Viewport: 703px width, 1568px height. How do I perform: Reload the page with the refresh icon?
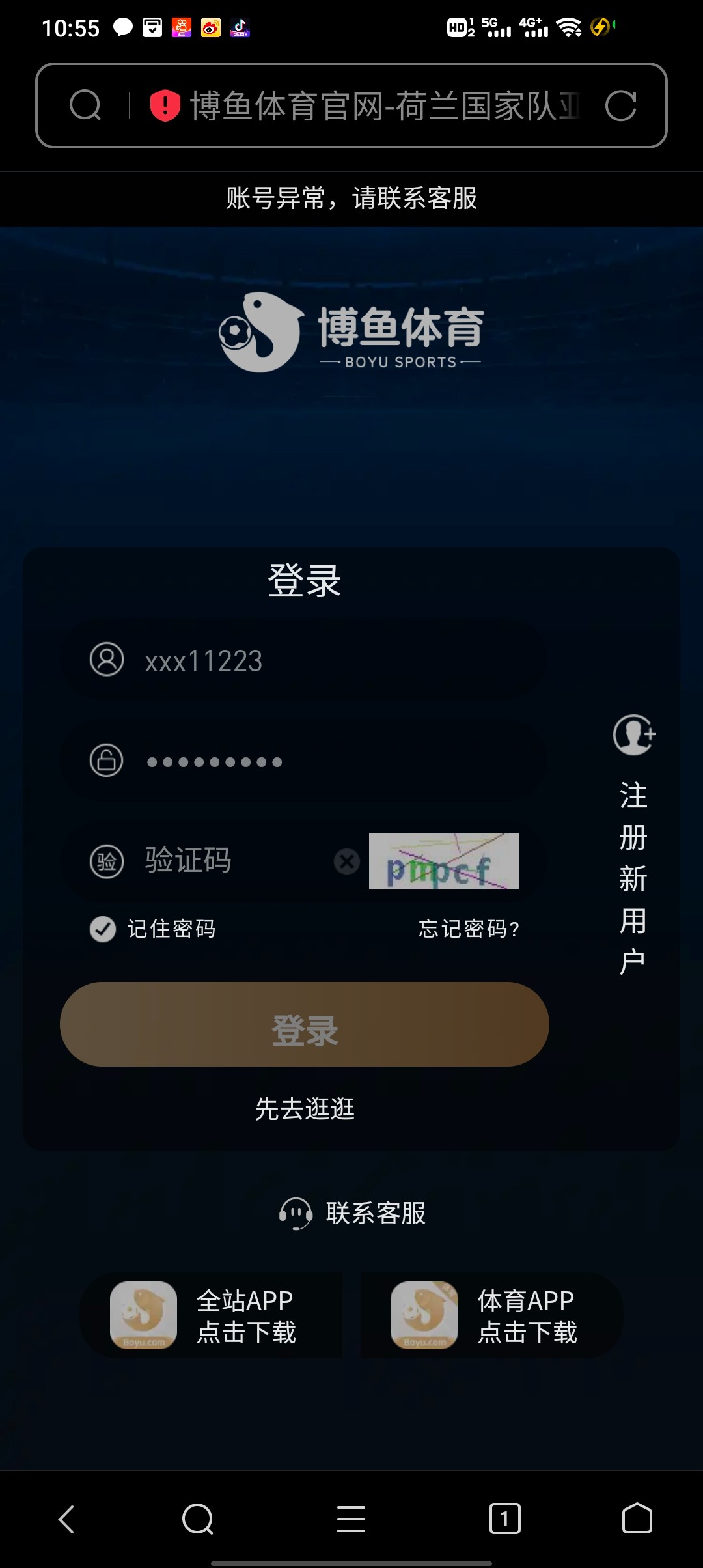[620, 105]
